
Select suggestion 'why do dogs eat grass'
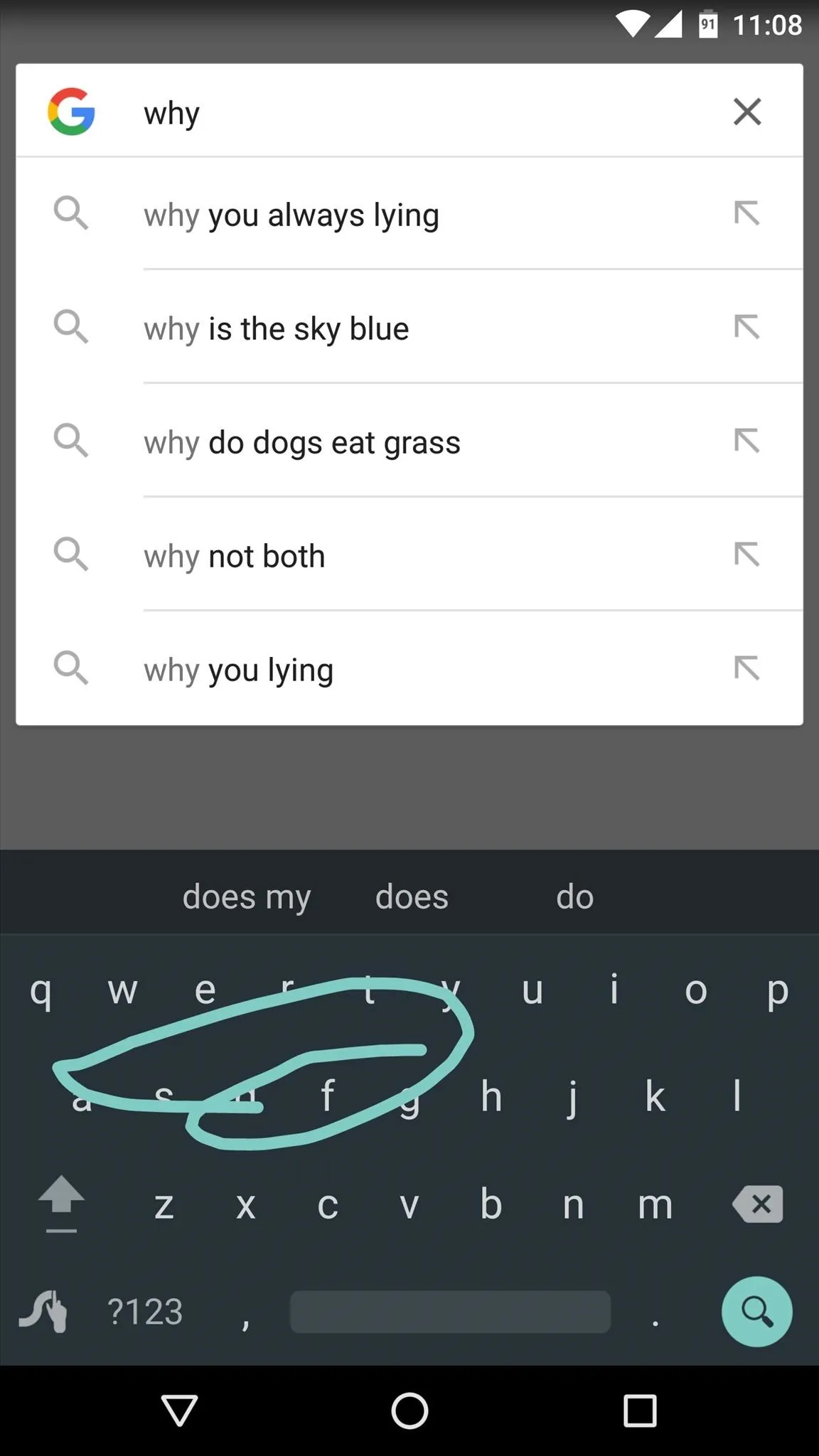(x=302, y=442)
